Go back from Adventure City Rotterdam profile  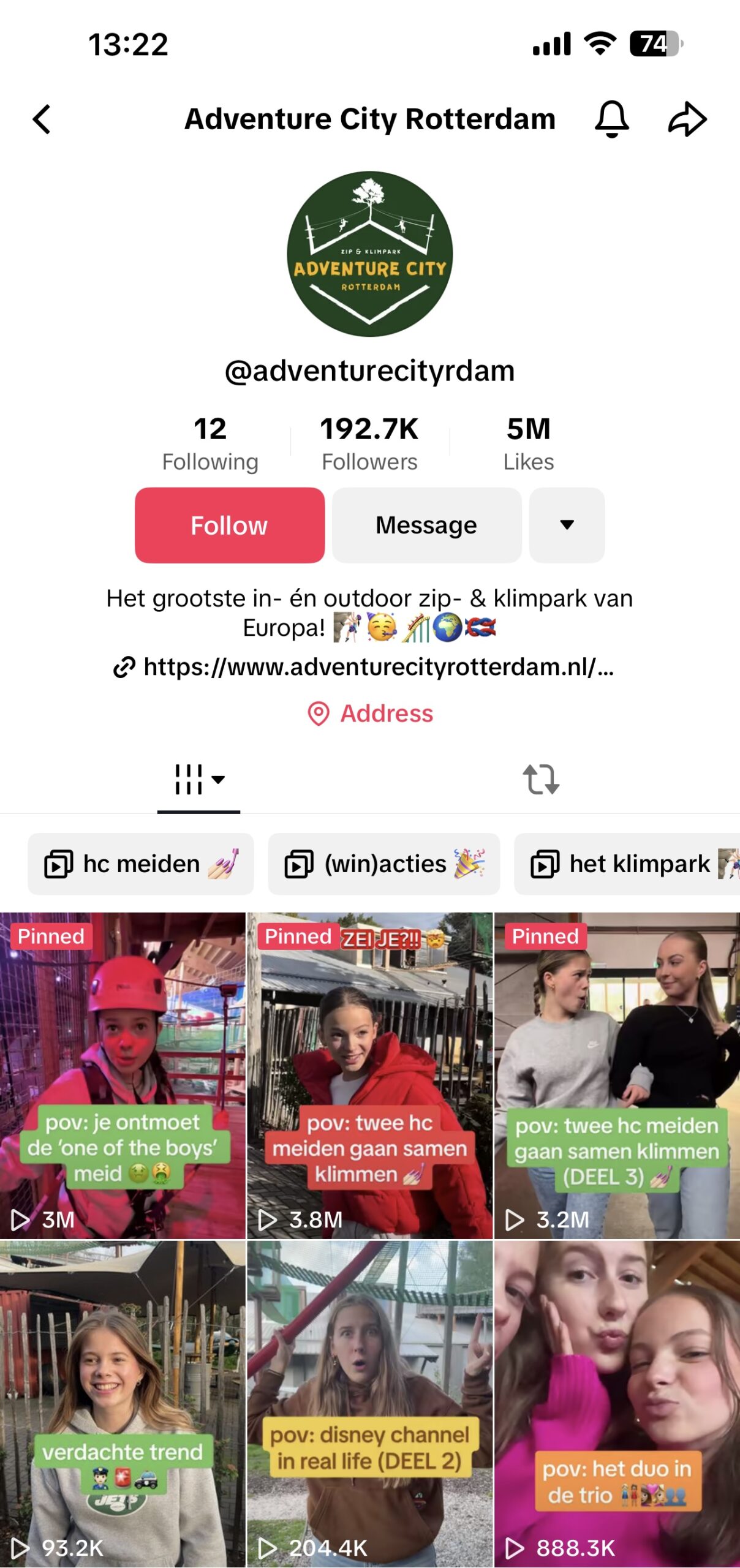click(x=42, y=119)
